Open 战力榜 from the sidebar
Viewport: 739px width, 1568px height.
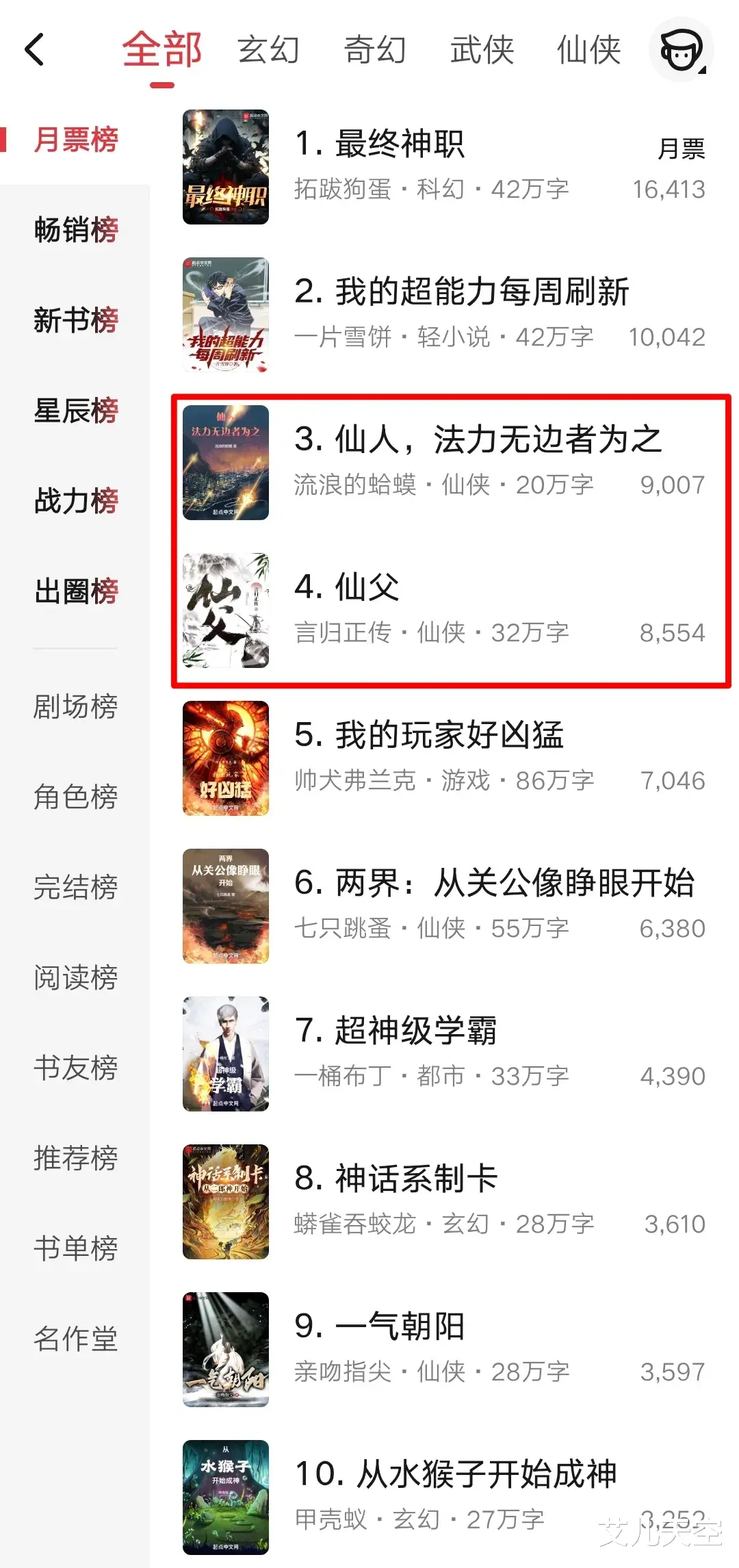(x=76, y=501)
